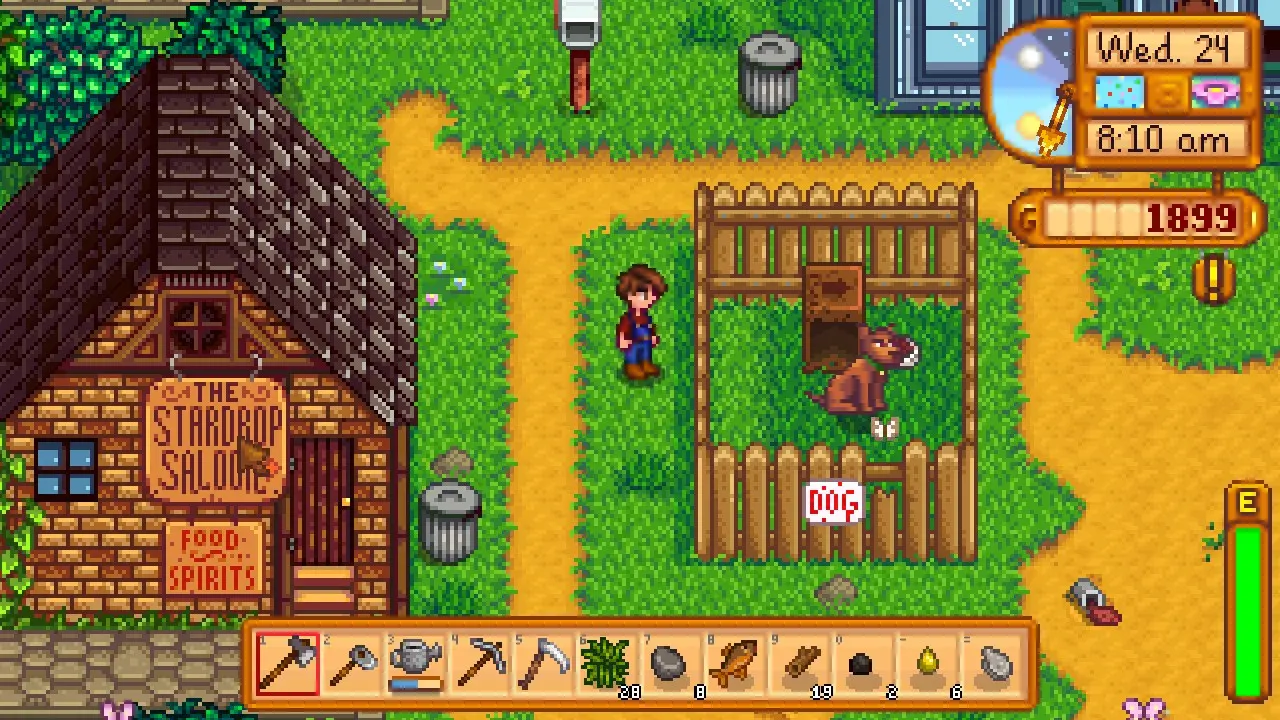Select the stone stack of 8
1280x720 pixels.
(672, 663)
